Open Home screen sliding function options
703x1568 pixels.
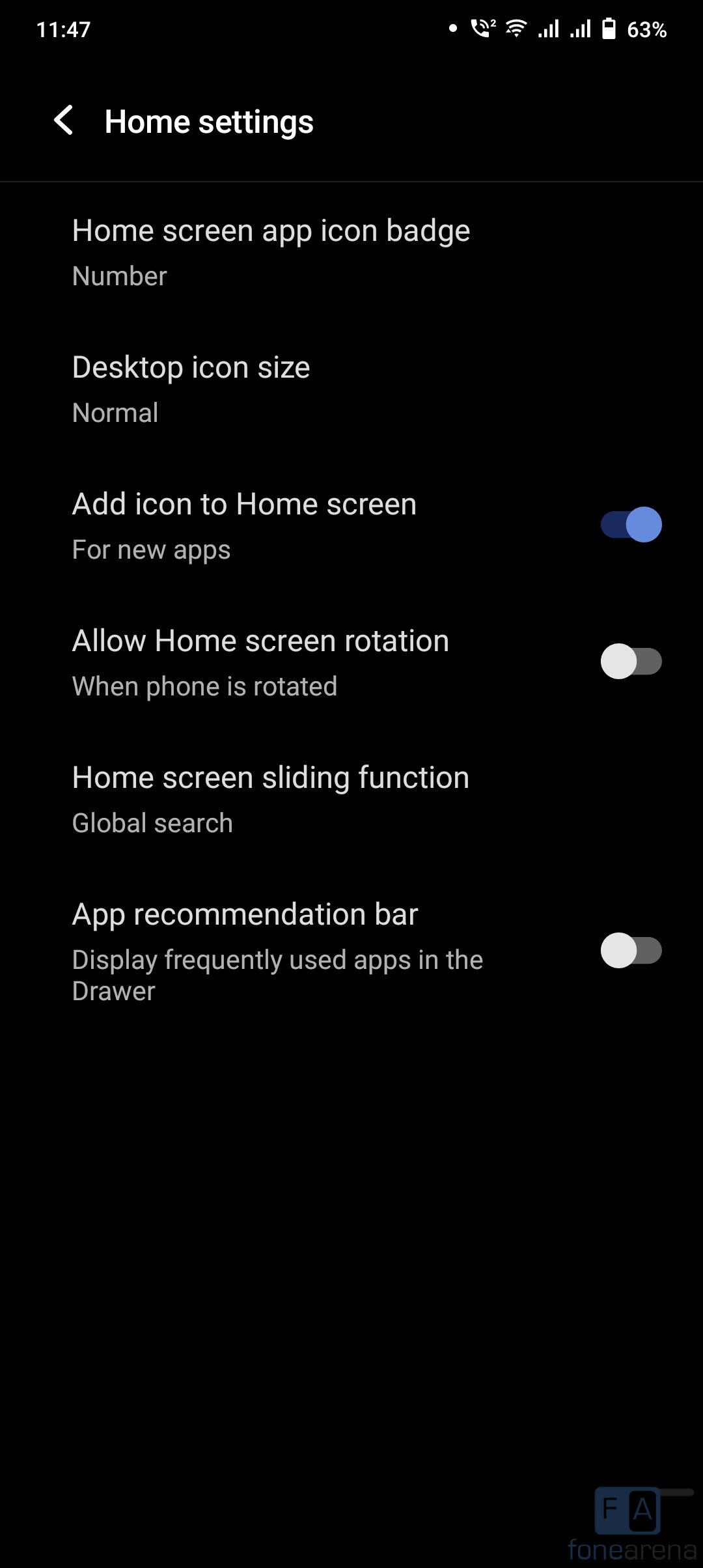coord(271,800)
